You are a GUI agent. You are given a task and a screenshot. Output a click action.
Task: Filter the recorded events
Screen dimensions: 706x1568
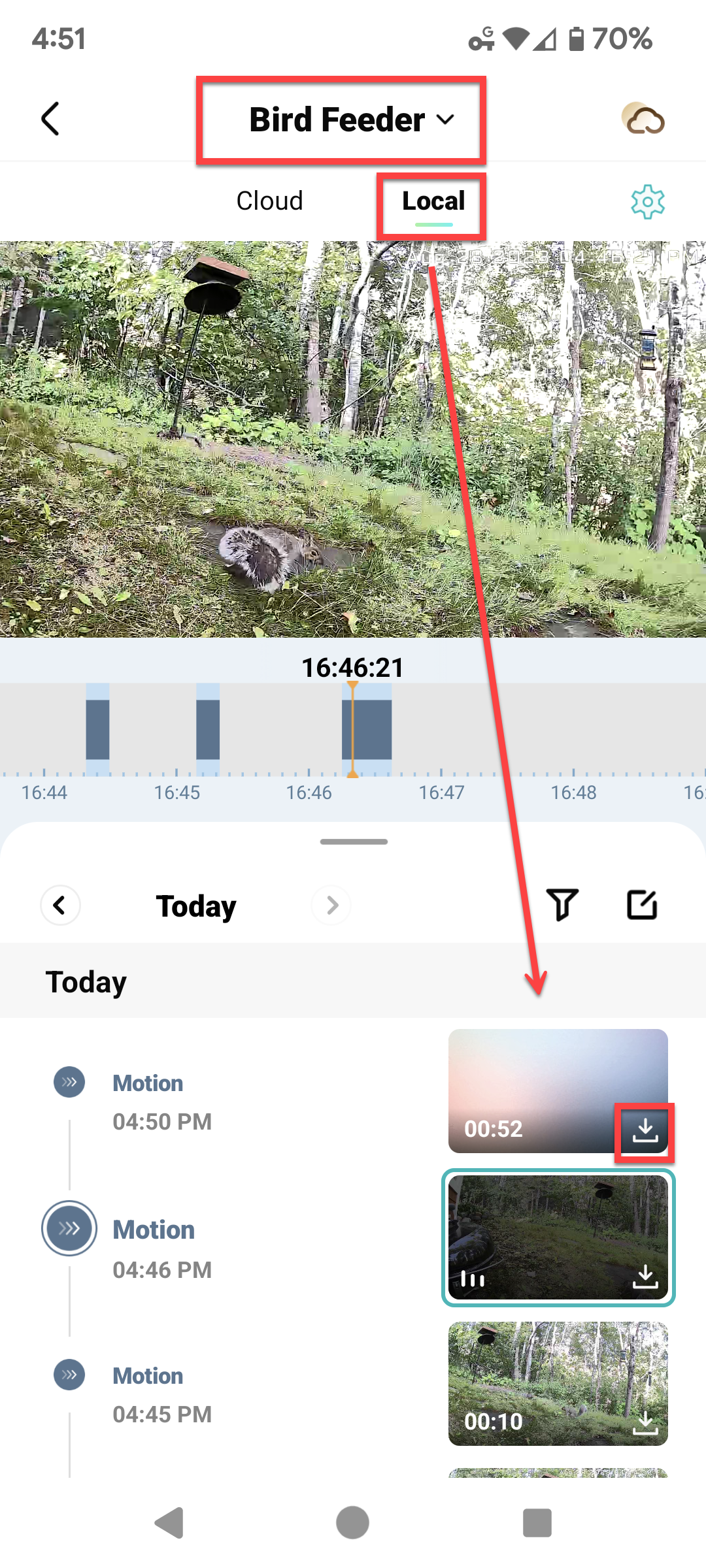click(x=562, y=905)
